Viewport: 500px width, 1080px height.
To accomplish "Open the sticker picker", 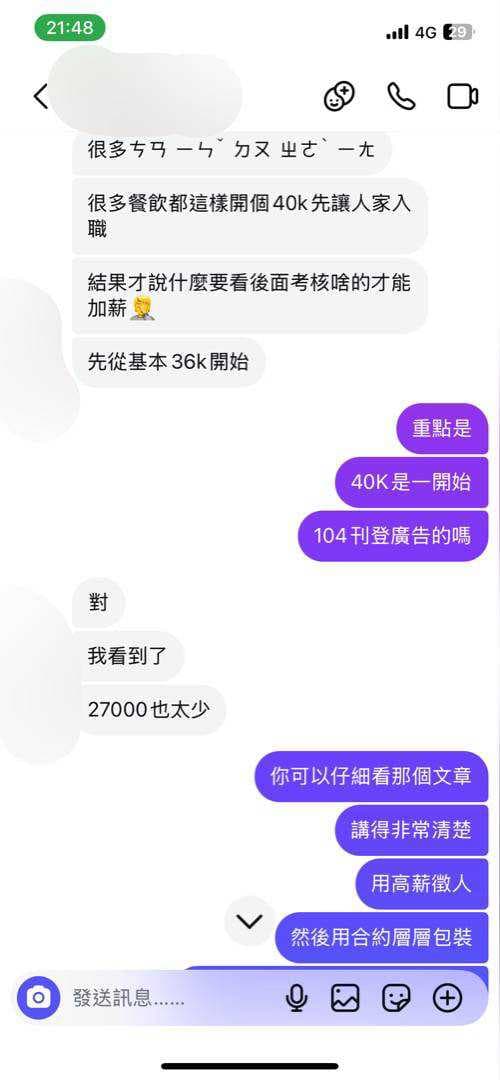I will click(395, 997).
